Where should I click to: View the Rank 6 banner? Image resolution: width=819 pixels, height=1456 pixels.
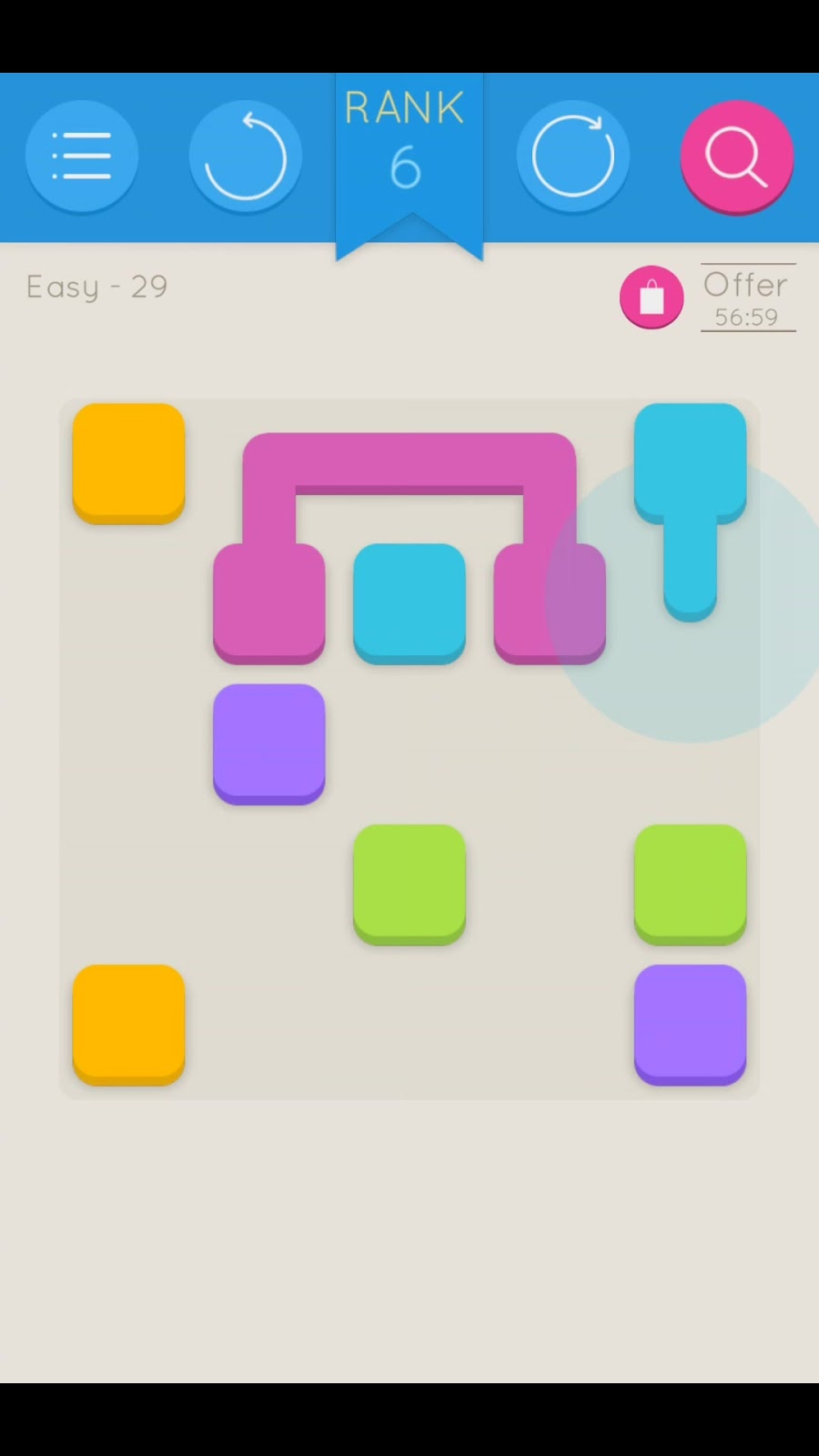coord(409,146)
